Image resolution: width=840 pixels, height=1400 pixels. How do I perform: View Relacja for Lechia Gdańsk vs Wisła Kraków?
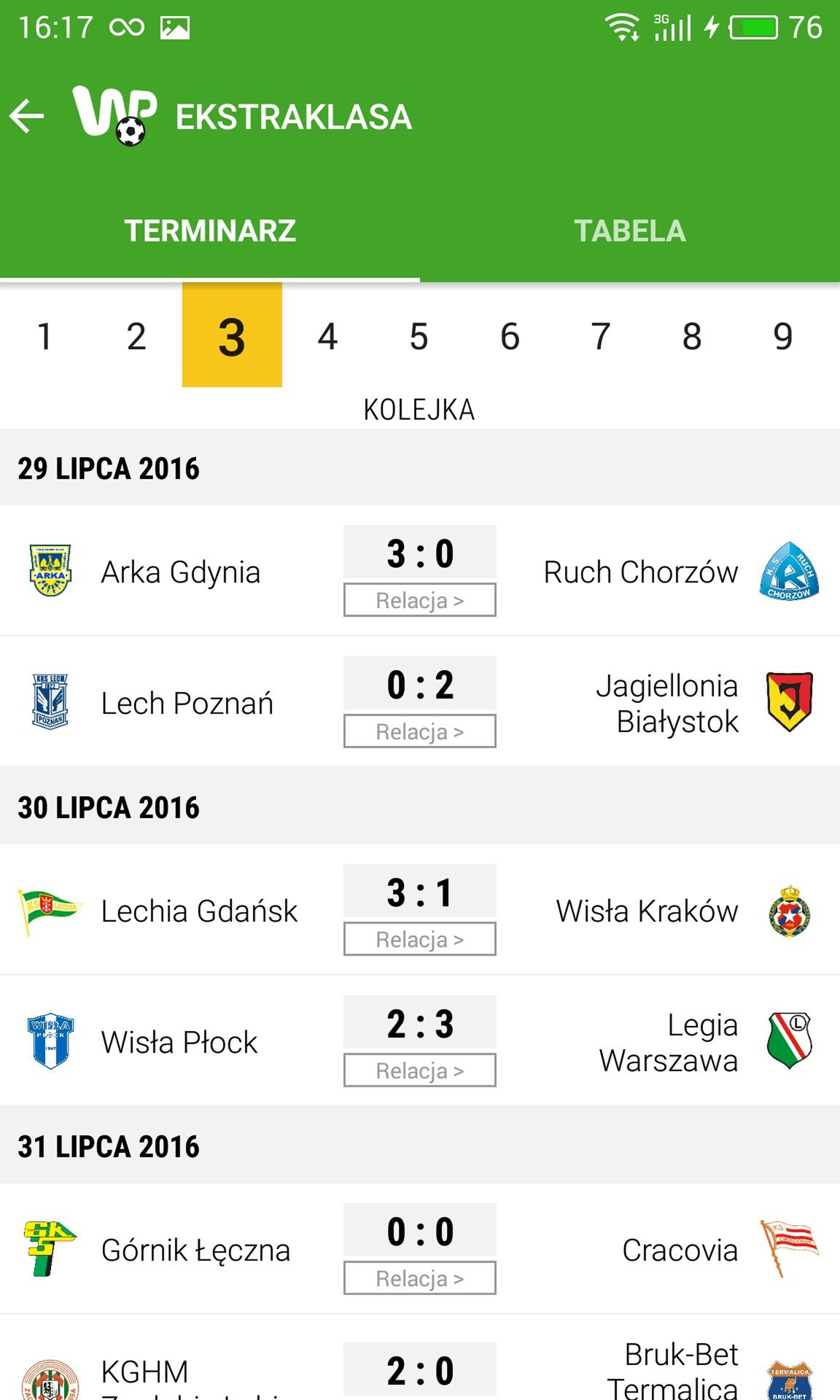[x=420, y=939]
